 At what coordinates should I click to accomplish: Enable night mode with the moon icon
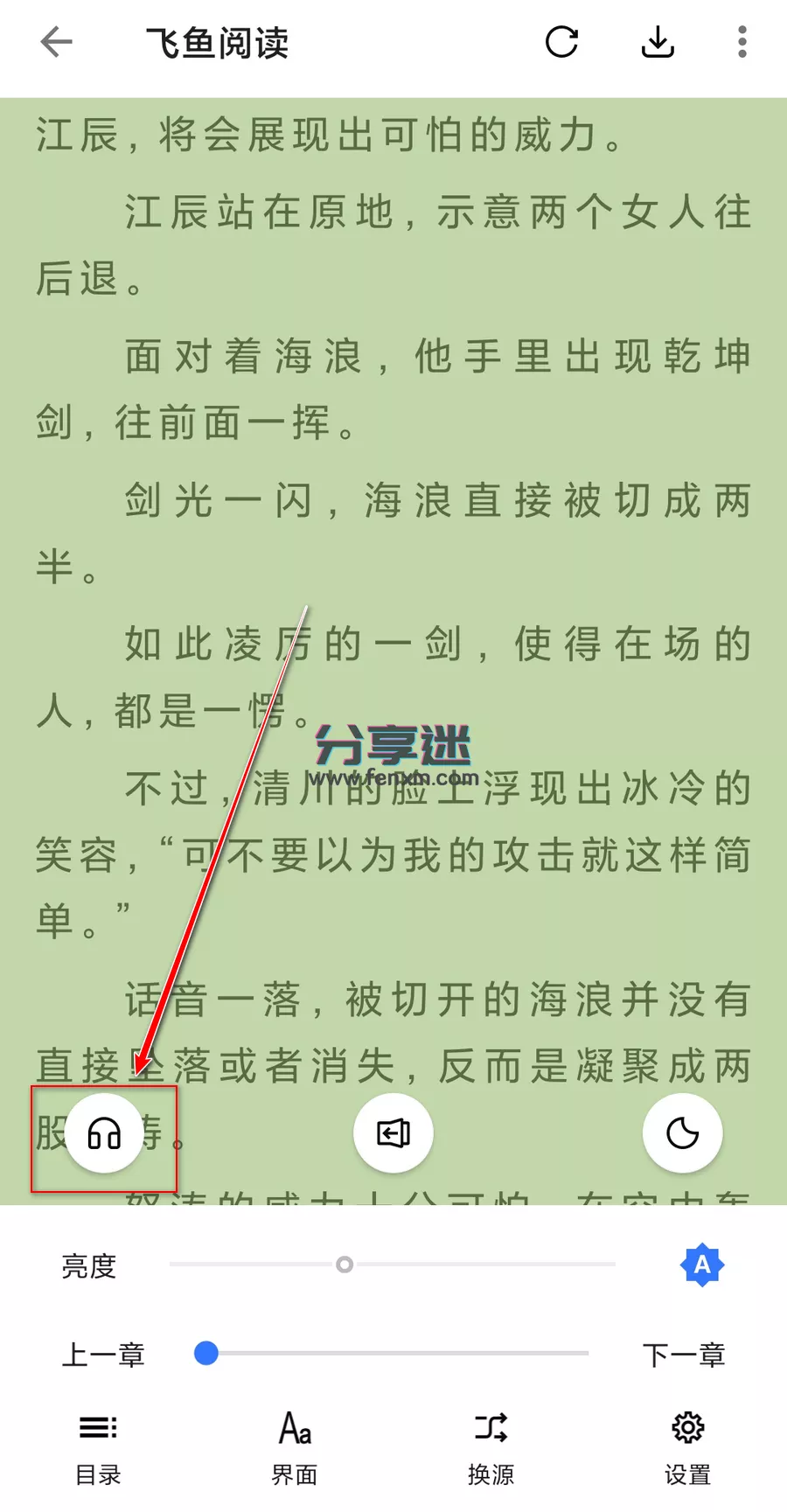tap(682, 1132)
